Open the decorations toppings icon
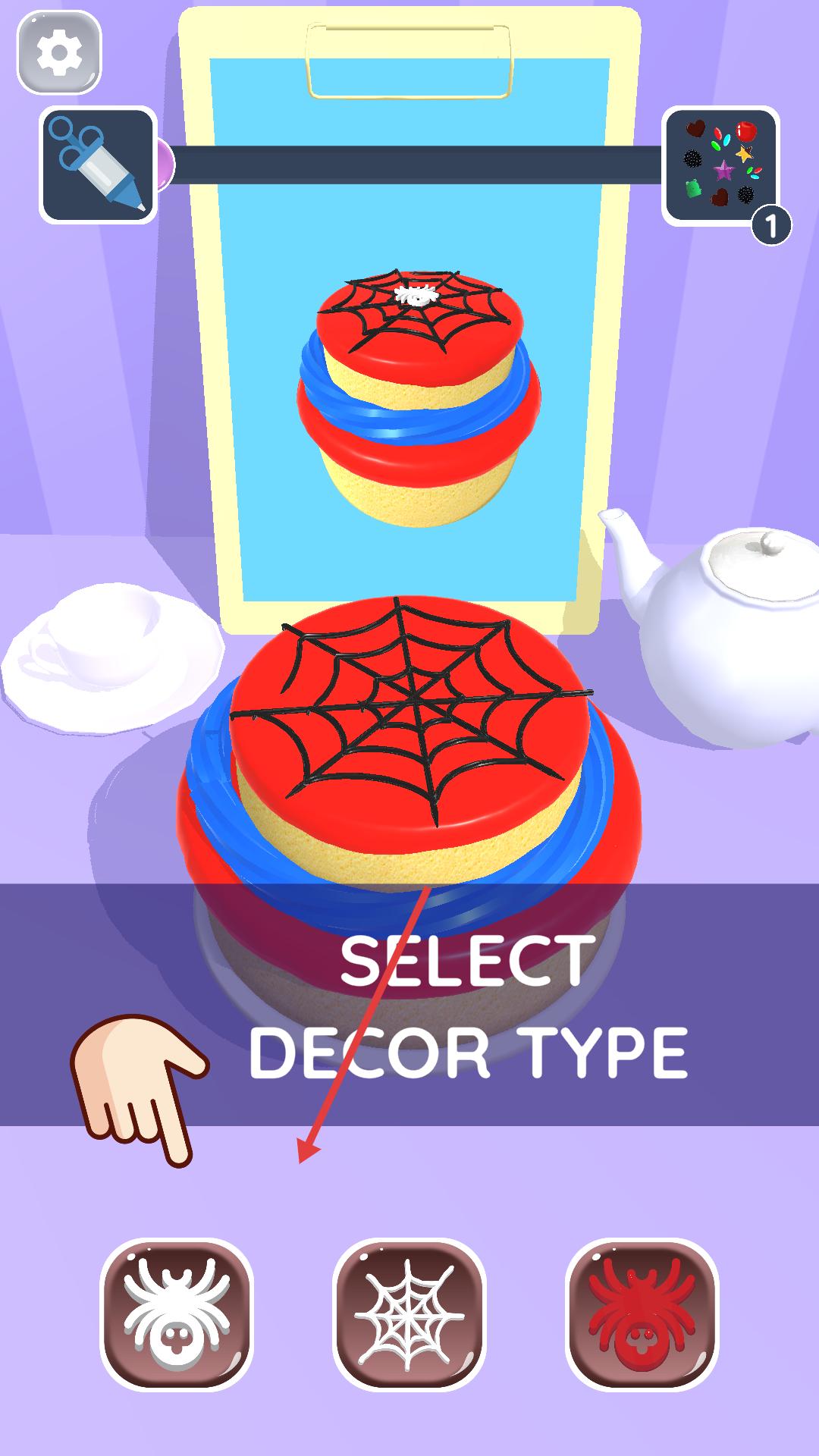Viewport: 819px width, 1456px height. 720,165
